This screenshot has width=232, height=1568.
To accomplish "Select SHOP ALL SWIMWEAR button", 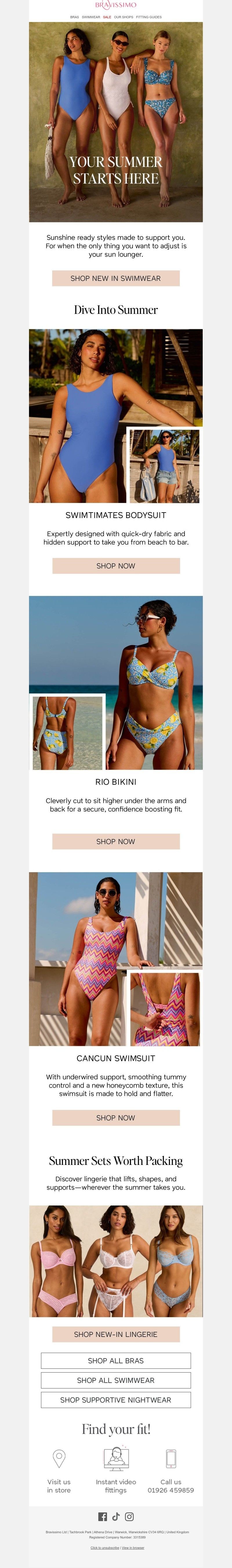I will [x=116, y=1380].
